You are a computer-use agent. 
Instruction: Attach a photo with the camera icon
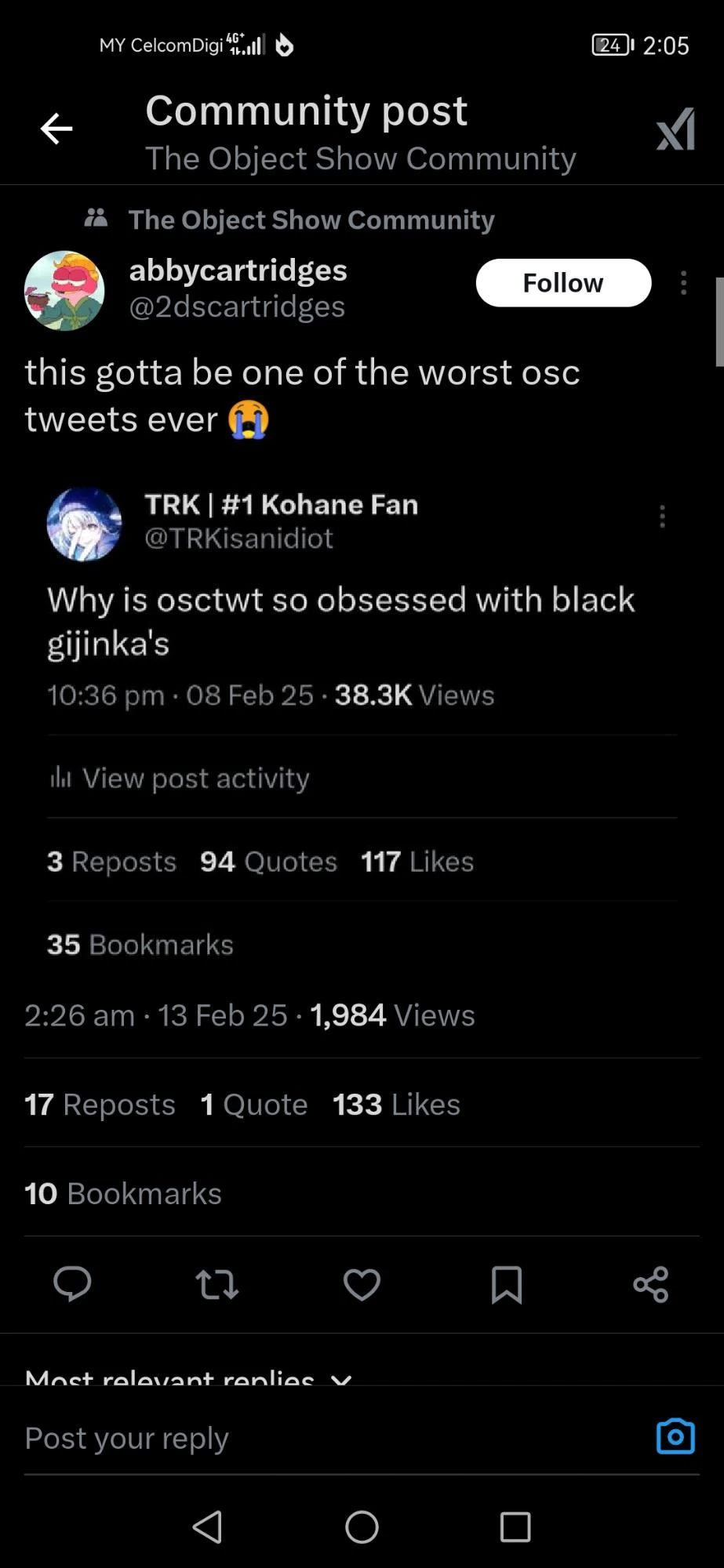(x=675, y=1437)
